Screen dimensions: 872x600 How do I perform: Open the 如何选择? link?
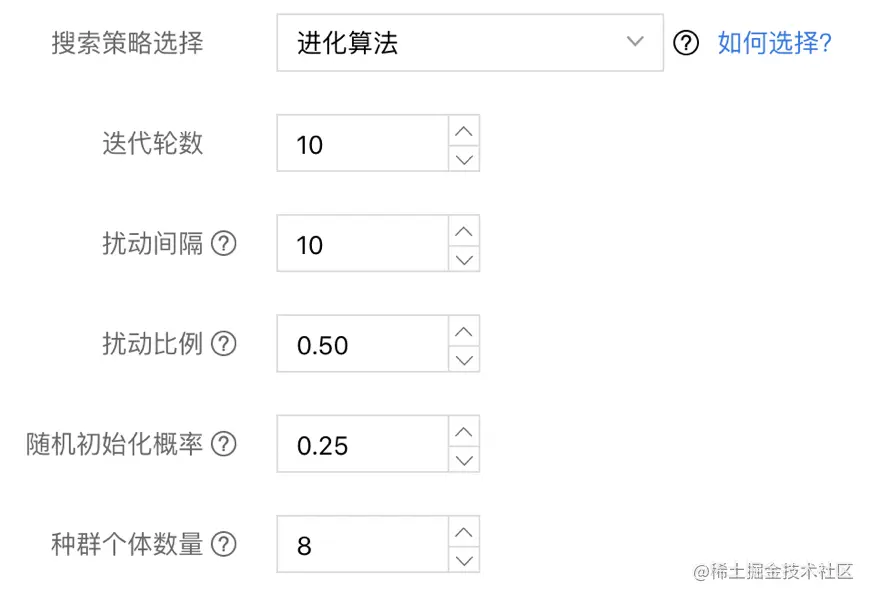[x=774, y=43]
